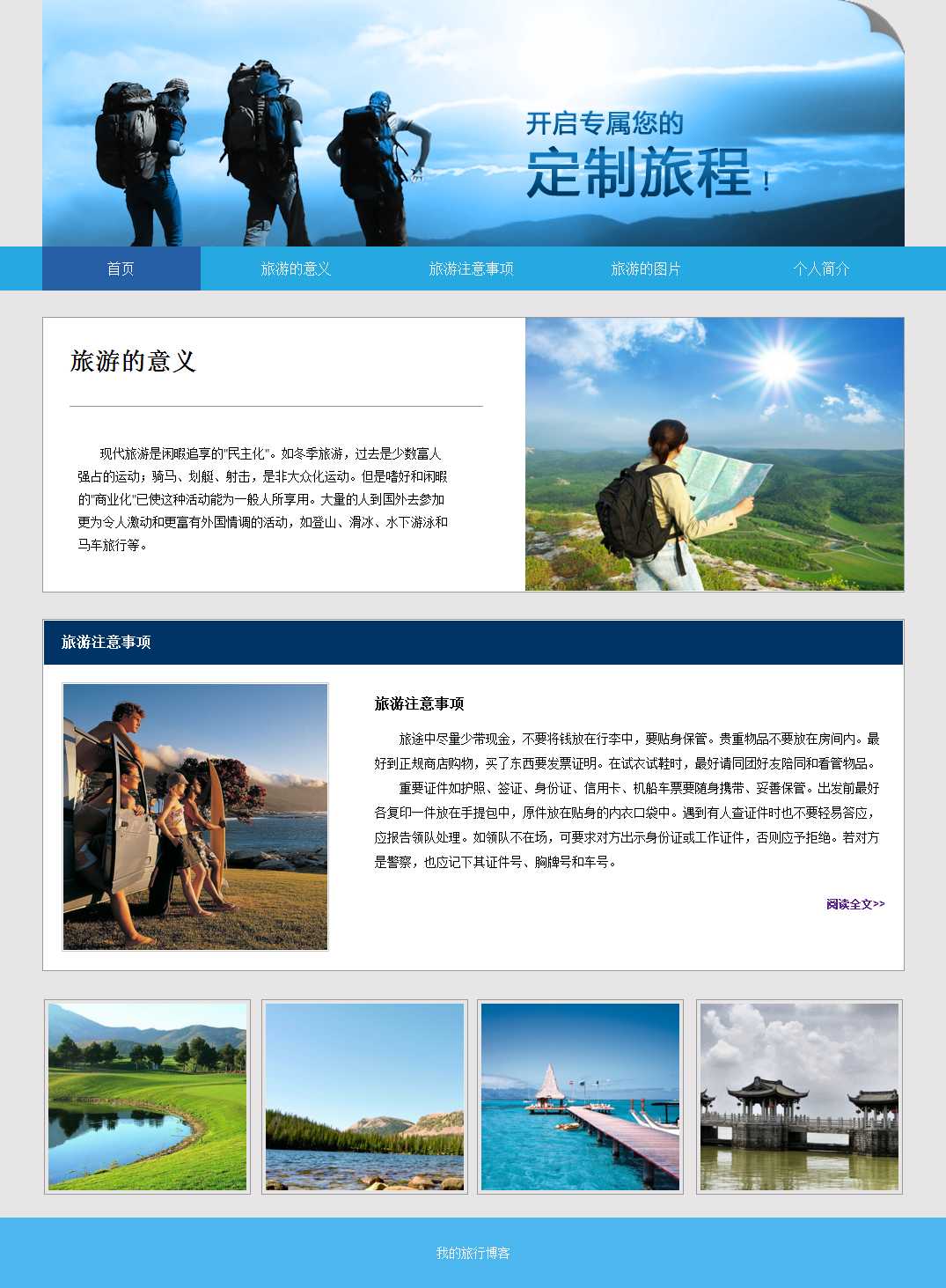View the Chinese pavilion bridge photo
This screenshot has height=1288, width=946.
[x=799, y=1097]
